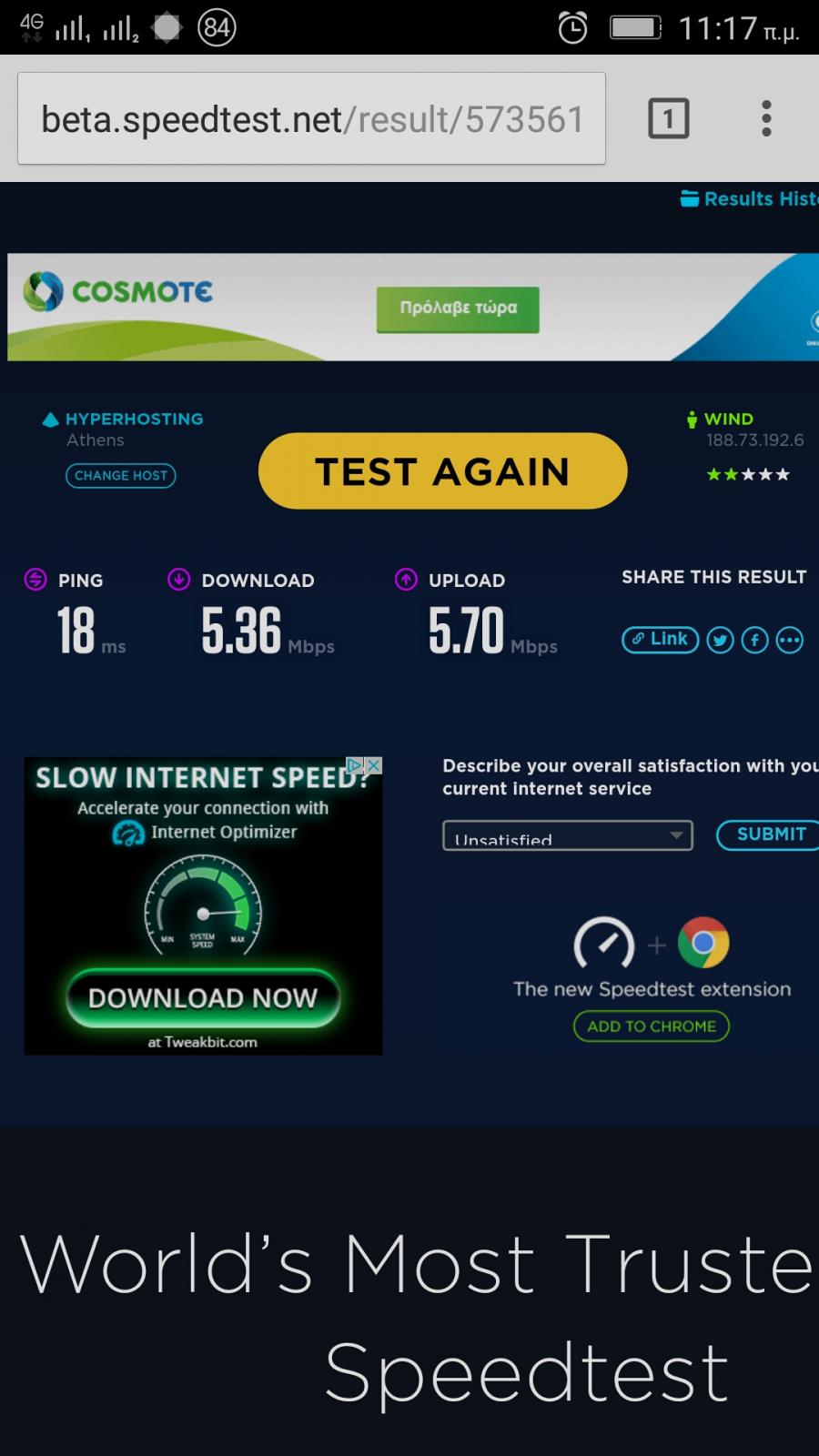The height and width of the screenshot is (1456, 819).
Task: Close the Internet Optimizer ad
Action: click(x=372, y=765)
